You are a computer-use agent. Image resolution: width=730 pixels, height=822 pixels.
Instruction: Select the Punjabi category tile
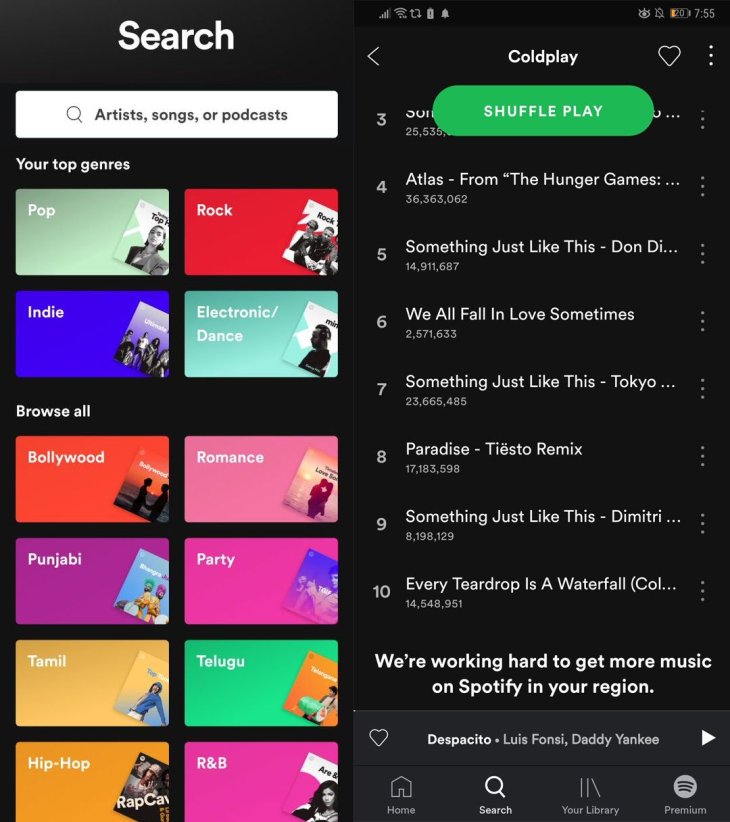(x=92, y=581)
